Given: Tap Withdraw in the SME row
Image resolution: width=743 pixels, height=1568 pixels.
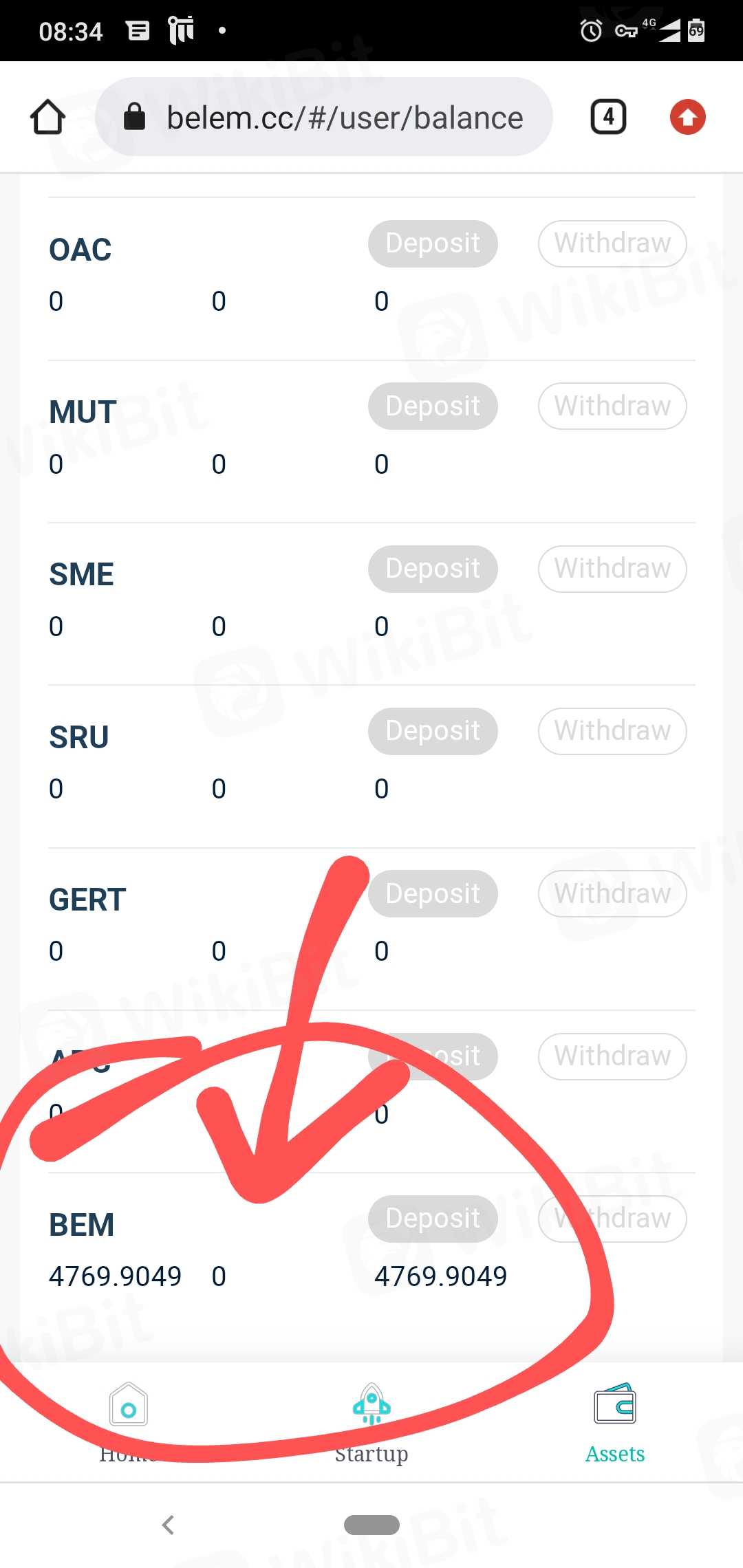Looking at the screenshot, I should 612,569.
